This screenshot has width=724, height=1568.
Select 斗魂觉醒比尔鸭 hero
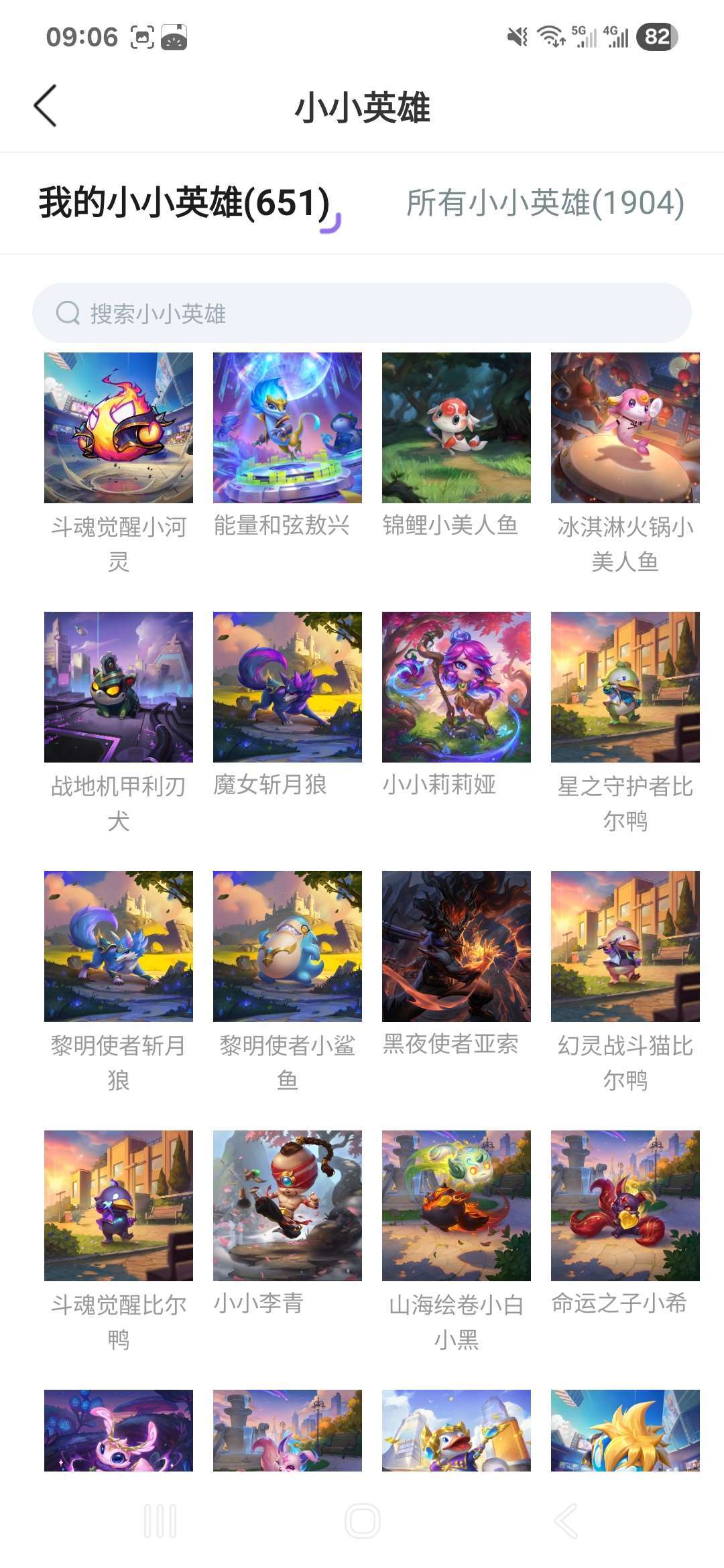pyautogui.click(x=119, y=1205)
